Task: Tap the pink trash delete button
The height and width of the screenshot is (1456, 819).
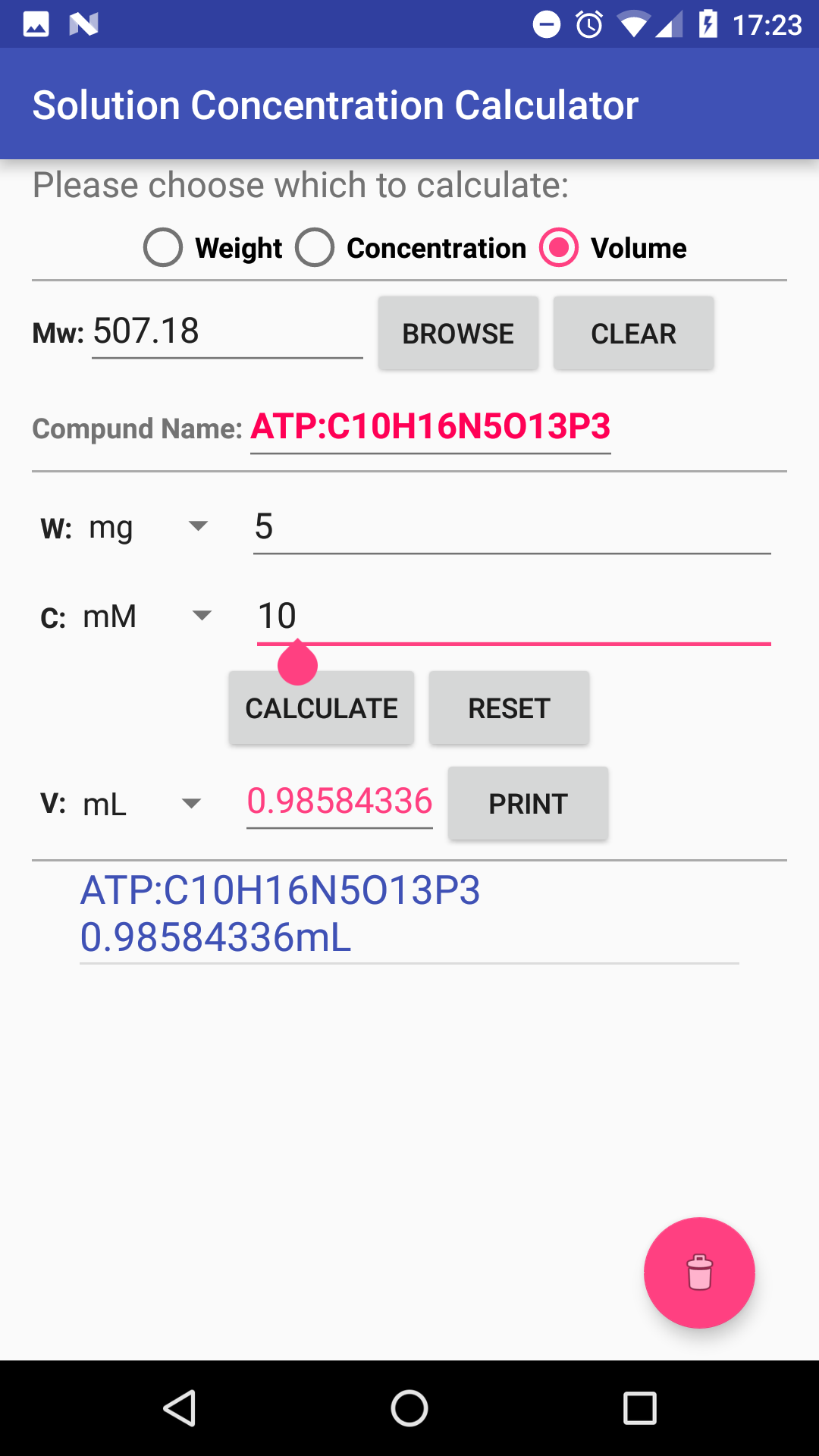Action: [x=699, y=1273]
